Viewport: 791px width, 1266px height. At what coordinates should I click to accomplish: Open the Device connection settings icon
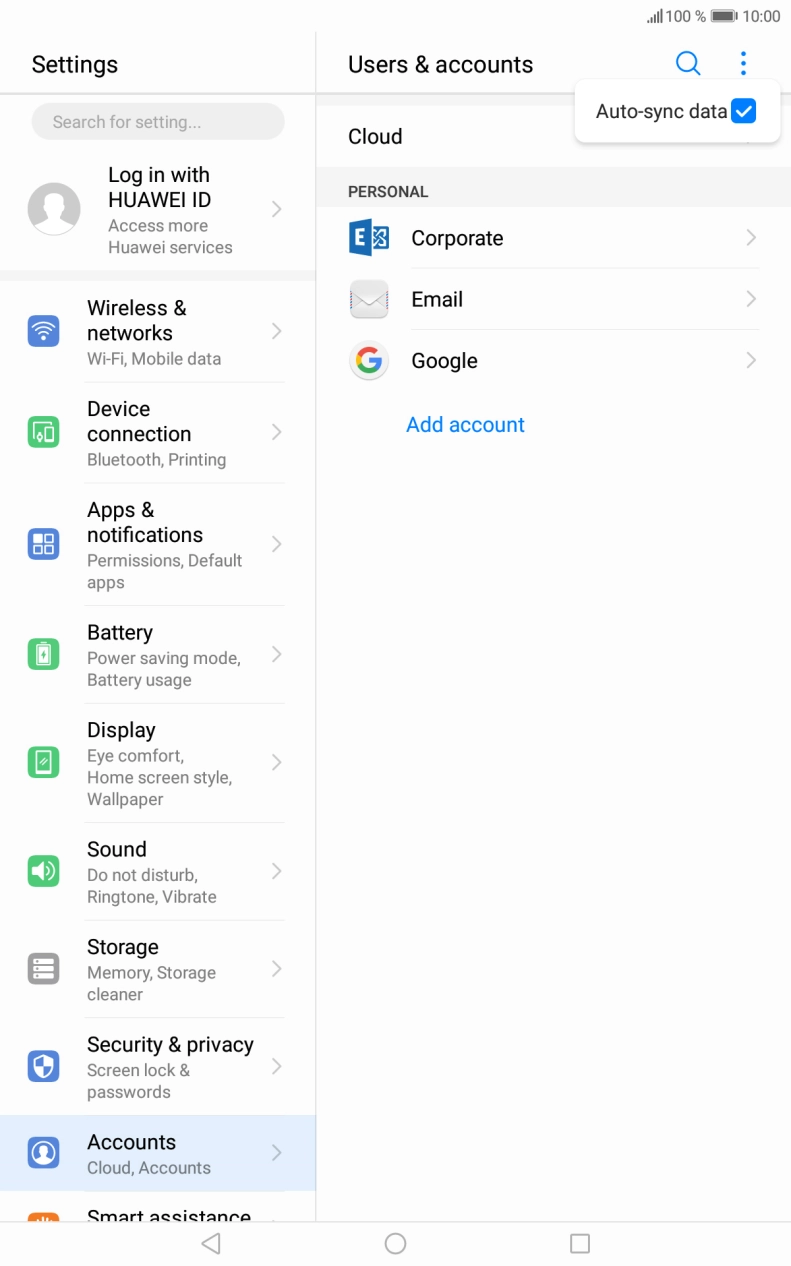point(43,432)
